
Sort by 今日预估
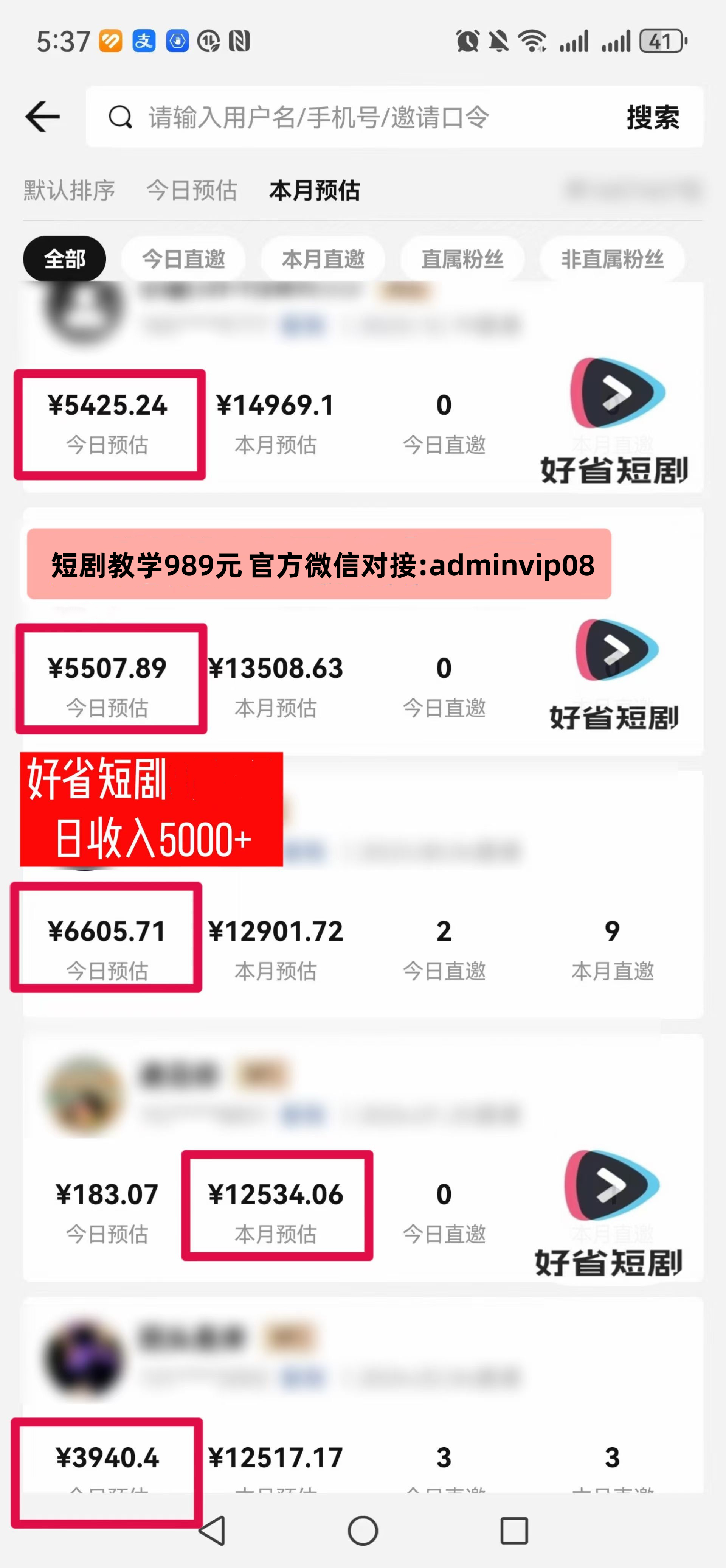pos(192,191)
